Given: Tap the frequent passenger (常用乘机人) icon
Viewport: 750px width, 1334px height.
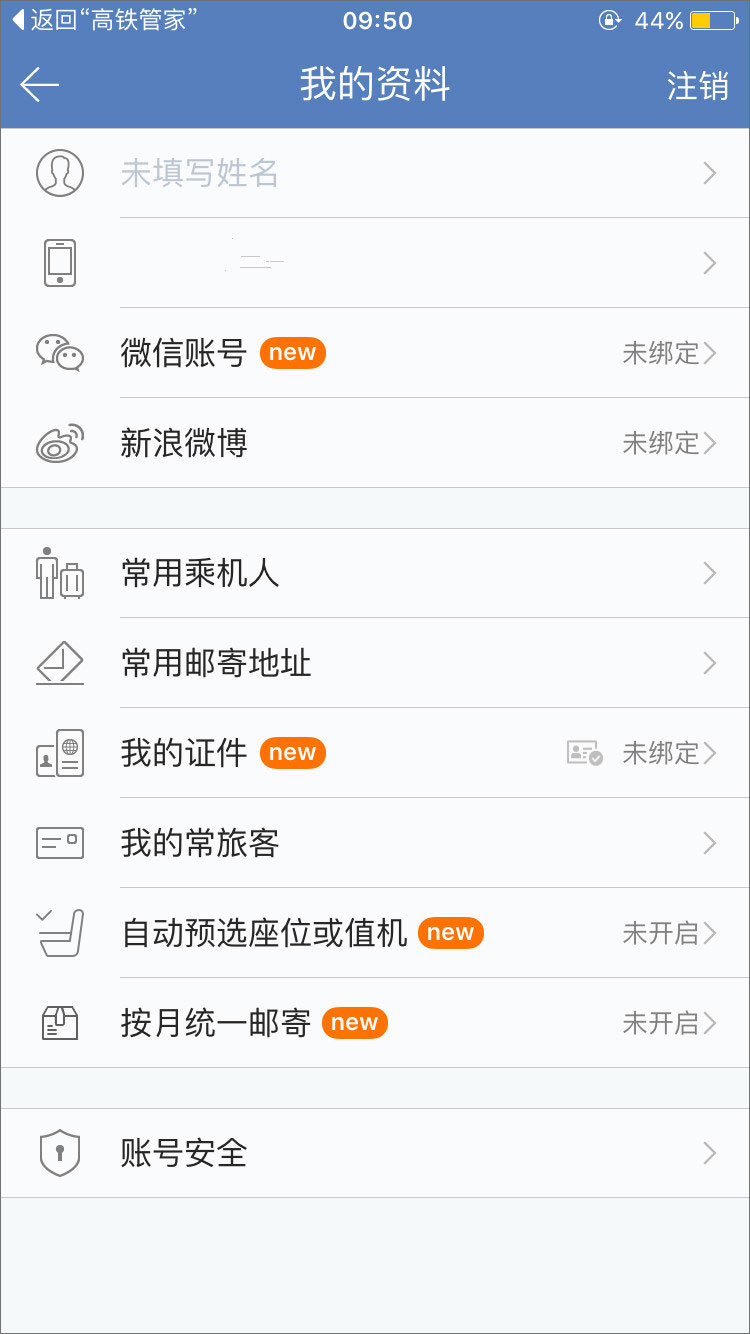Looking at the screenshot, I should tap(59, 572).
